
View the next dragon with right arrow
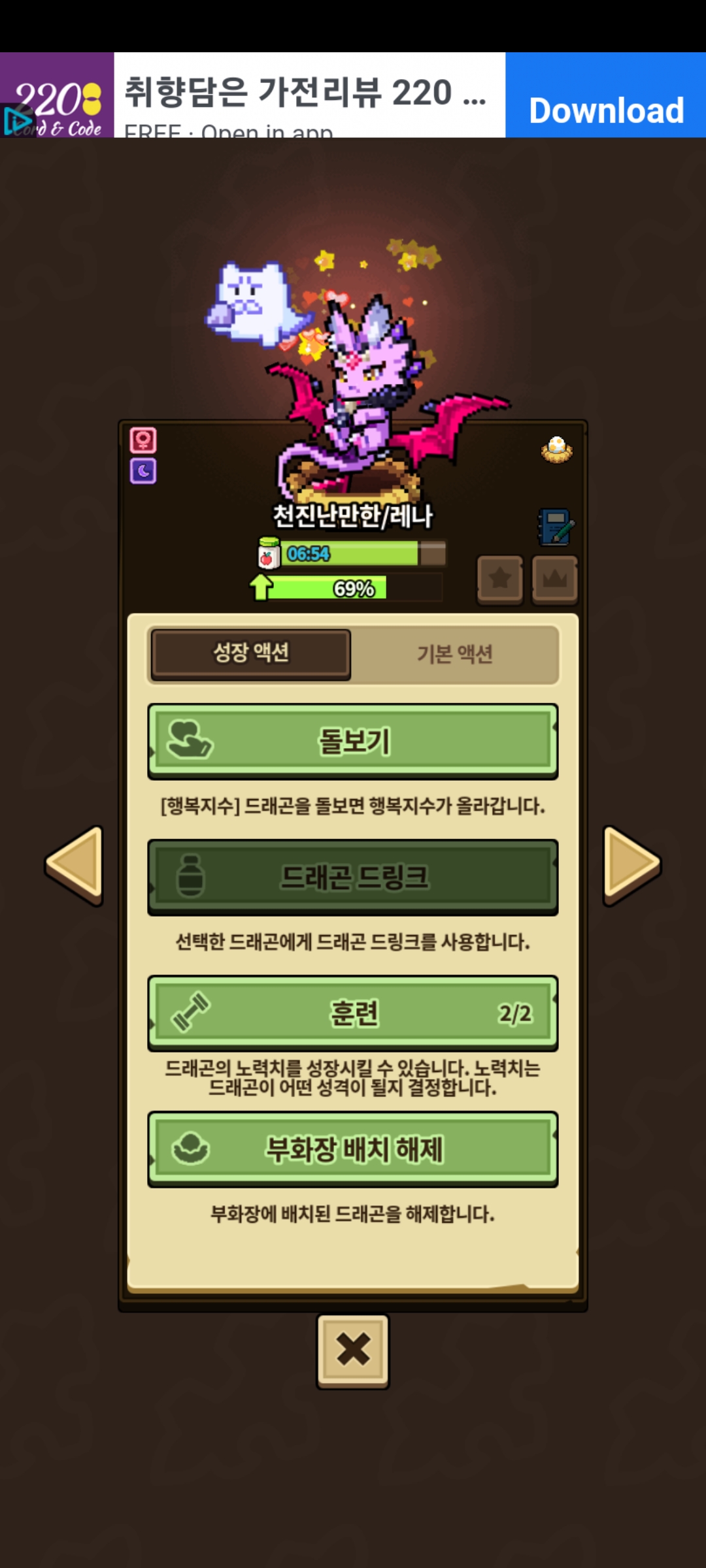(631, 865)
